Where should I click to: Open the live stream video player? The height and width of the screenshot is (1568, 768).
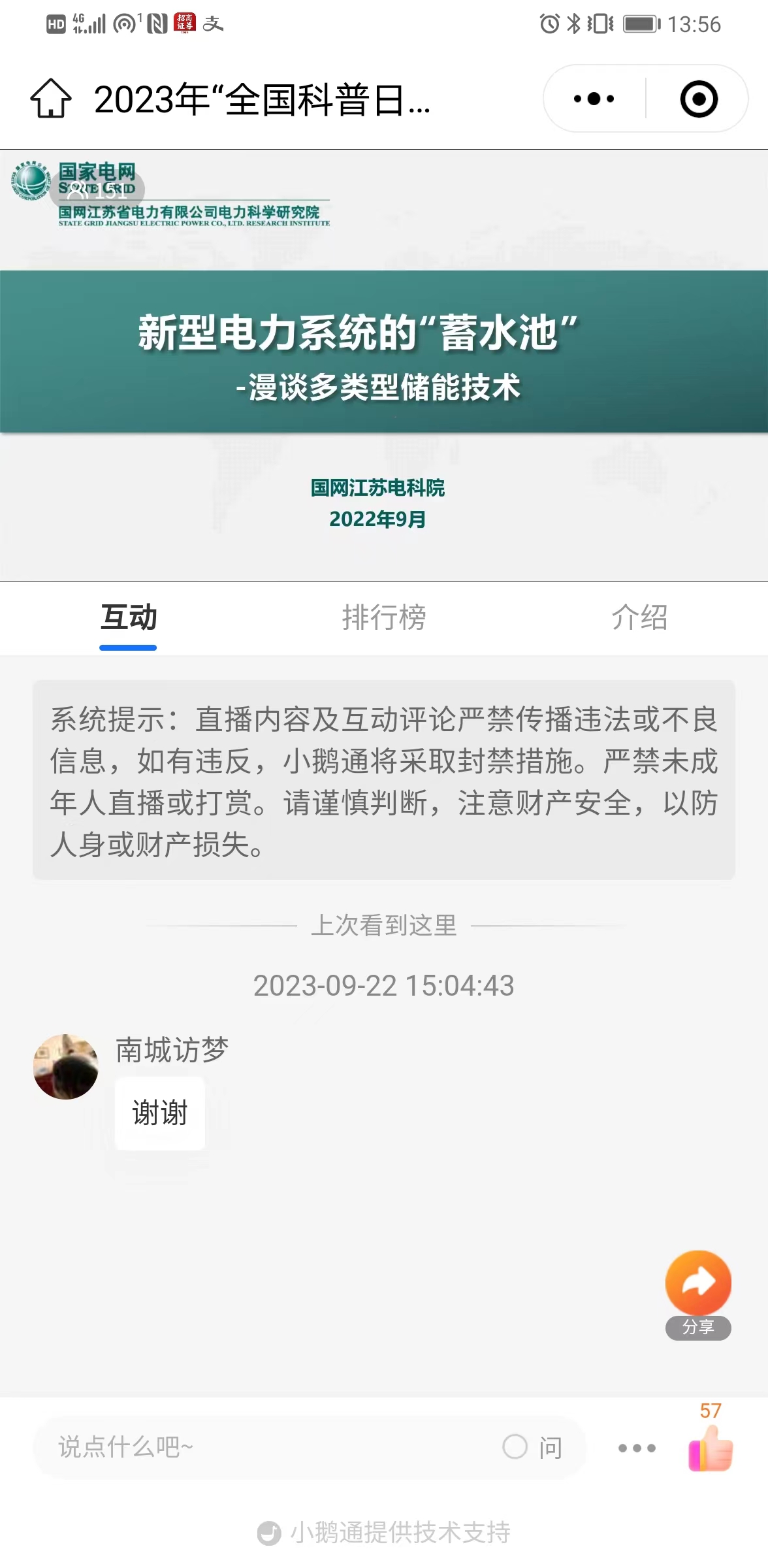384,365
